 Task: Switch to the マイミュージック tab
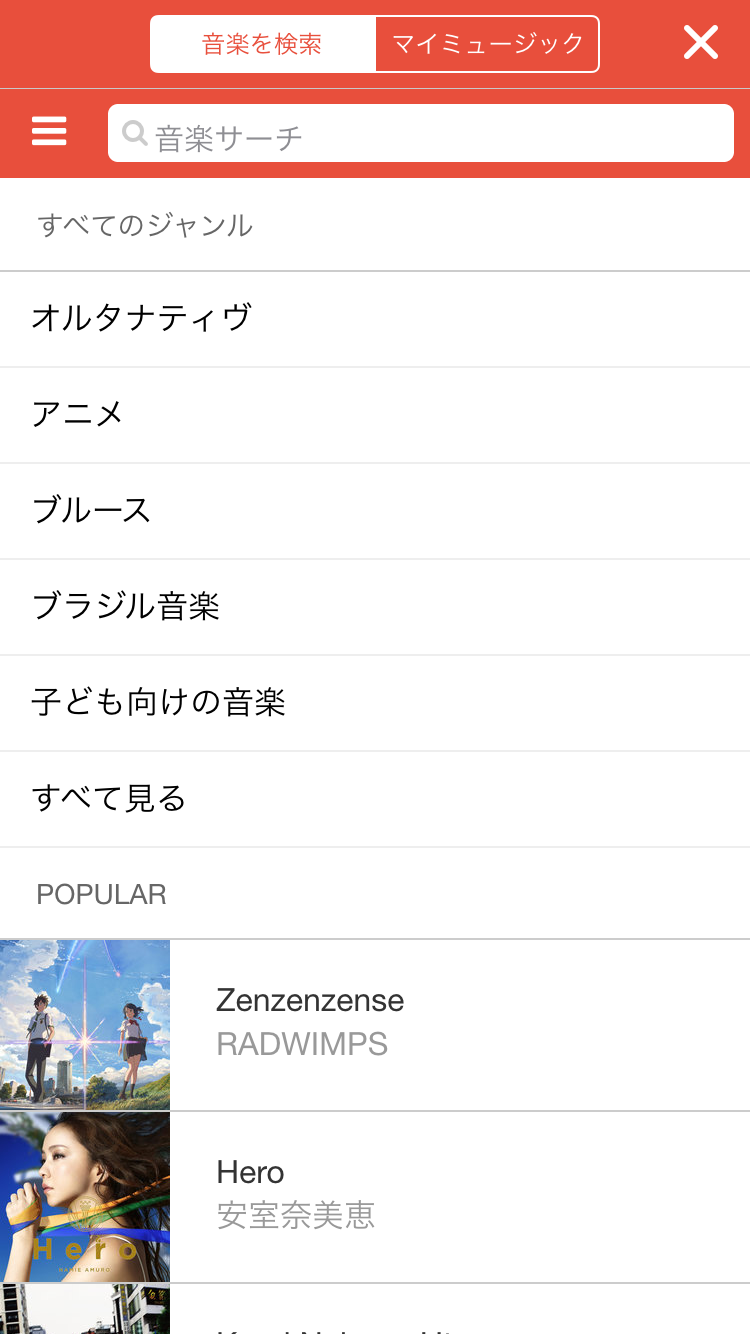click(487, 44)
